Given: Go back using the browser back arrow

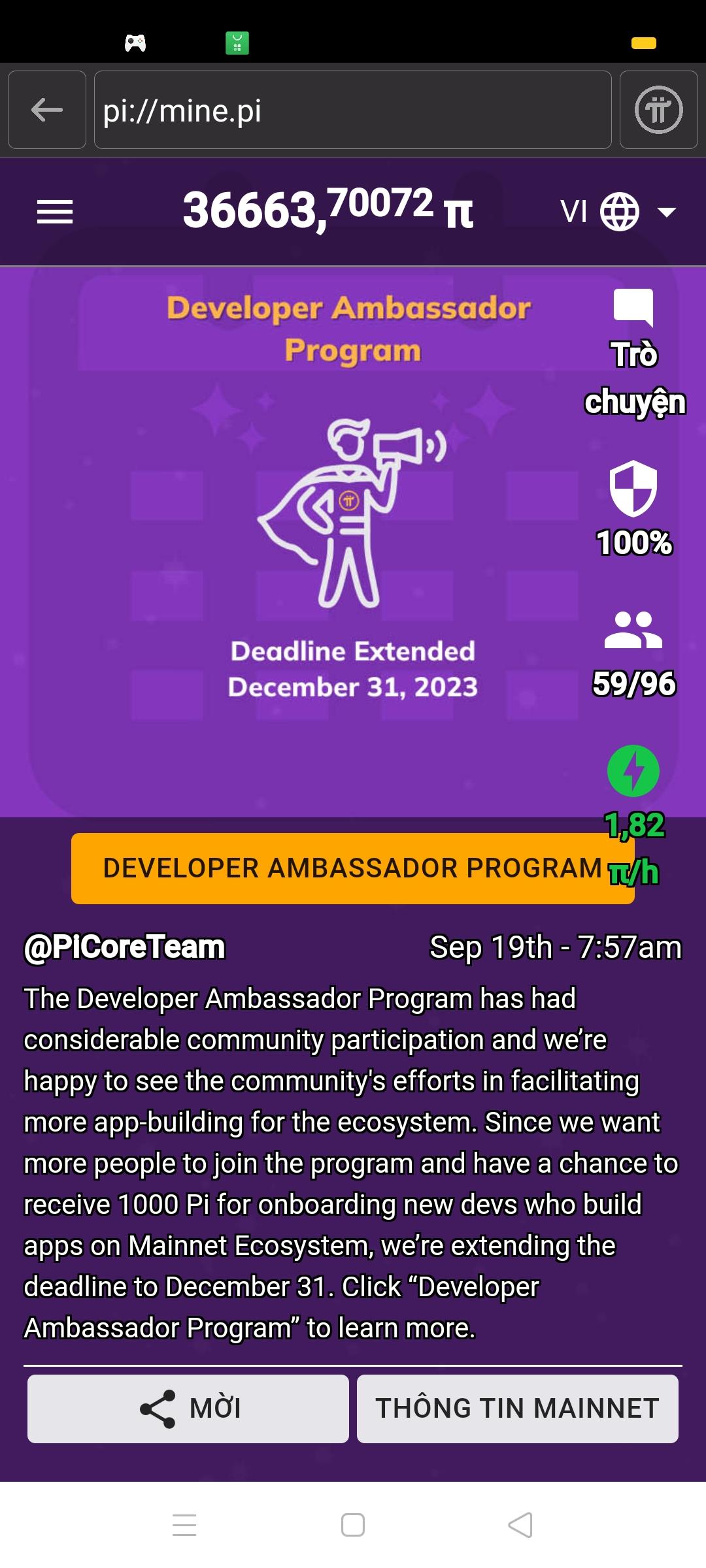Looking at the screenshot, I should [x=47, y=110].
